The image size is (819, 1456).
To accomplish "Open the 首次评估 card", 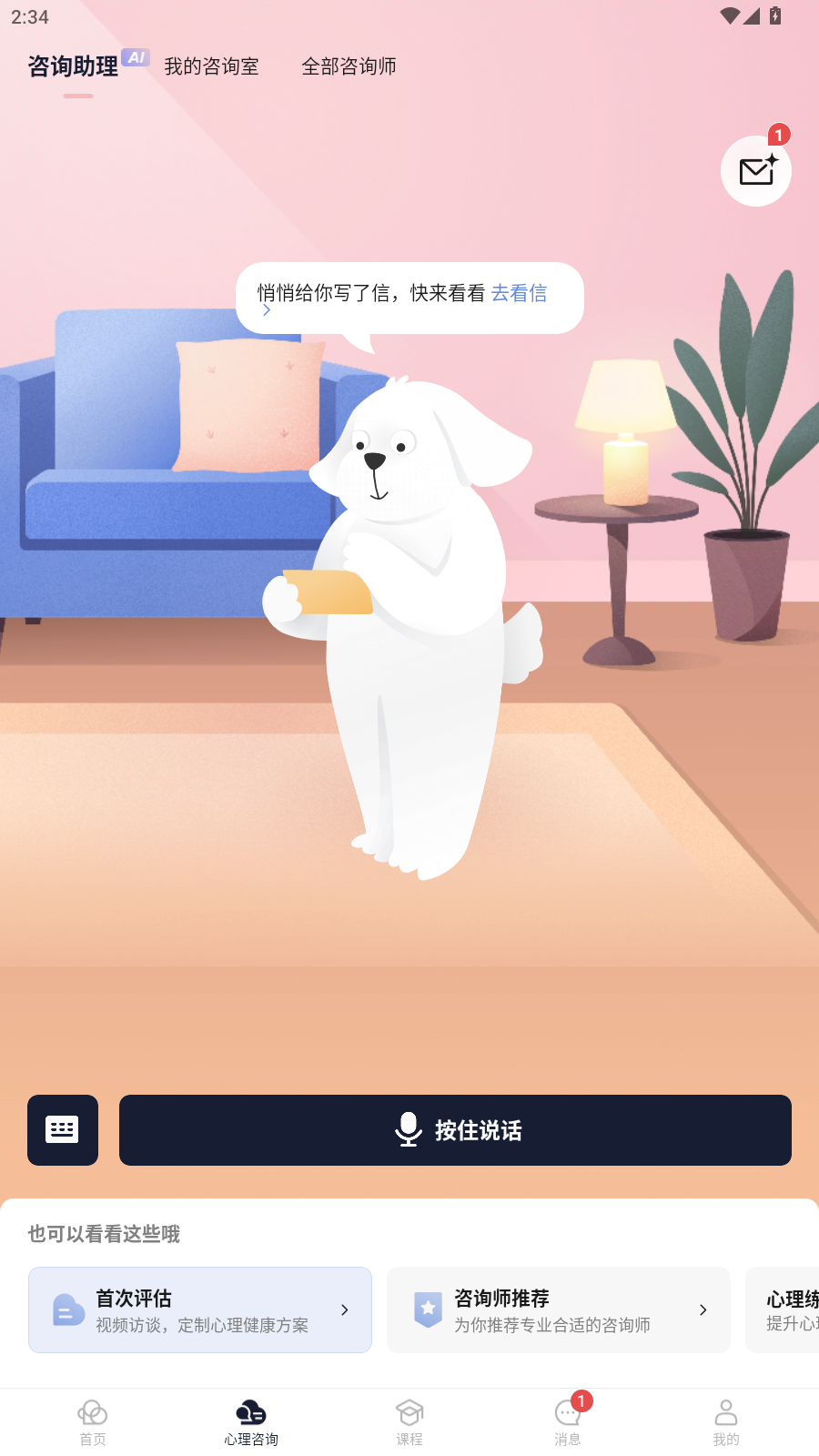I will pos(200,1309).
